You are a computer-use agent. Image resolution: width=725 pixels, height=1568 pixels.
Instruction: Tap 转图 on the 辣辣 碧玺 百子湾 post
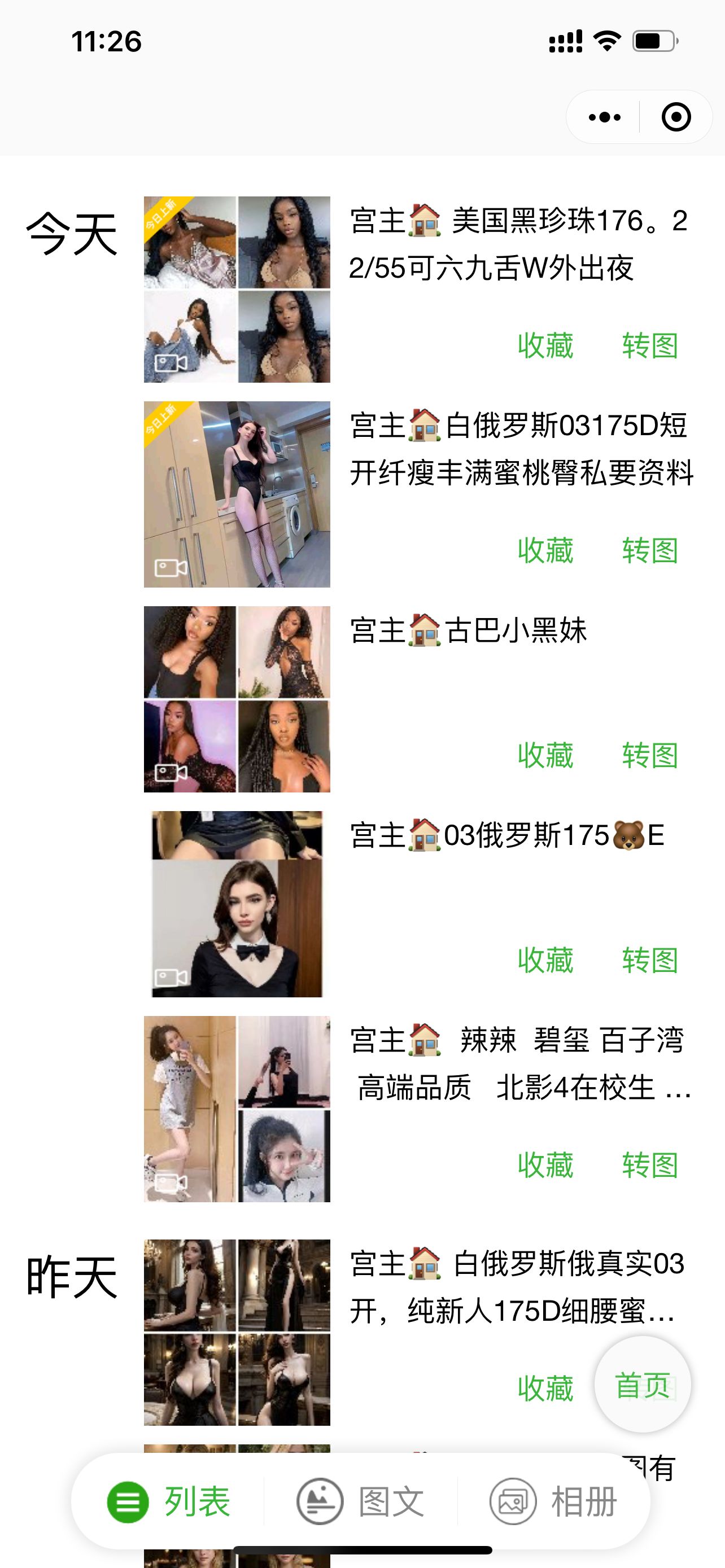(649, 1165)
